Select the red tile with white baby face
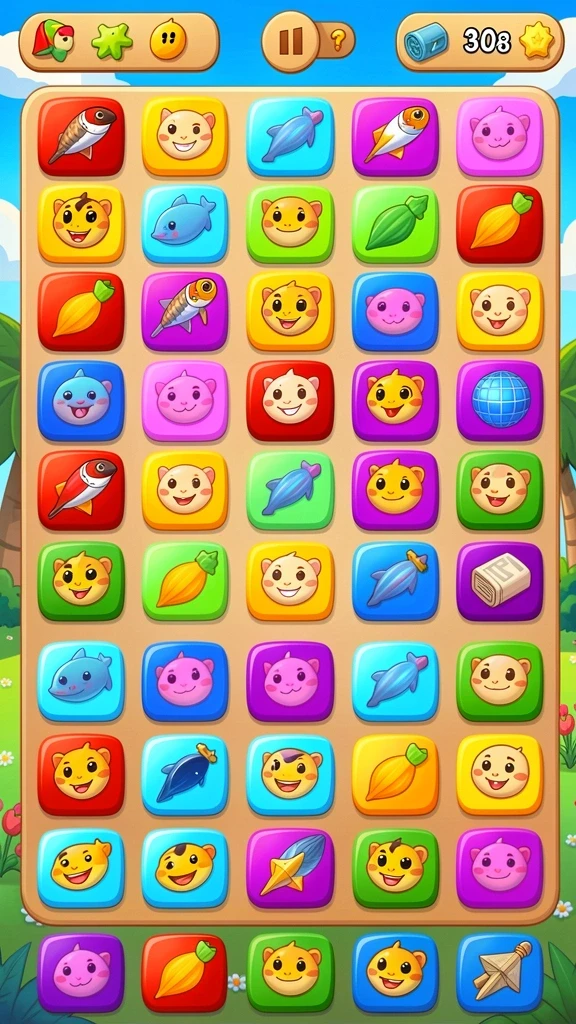Screen dimensions: 576x1024 pos(290,400)
